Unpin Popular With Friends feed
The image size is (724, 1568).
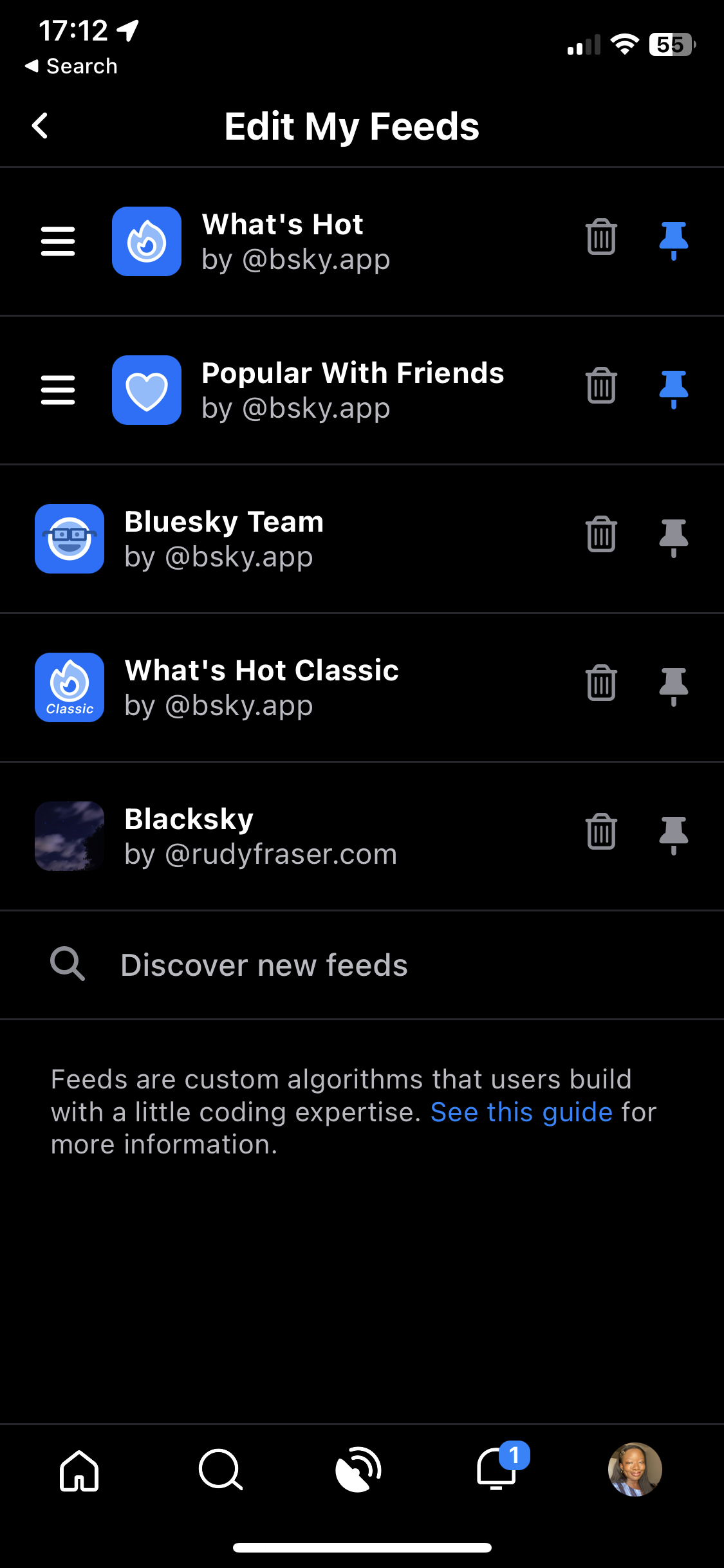point(673,389)
